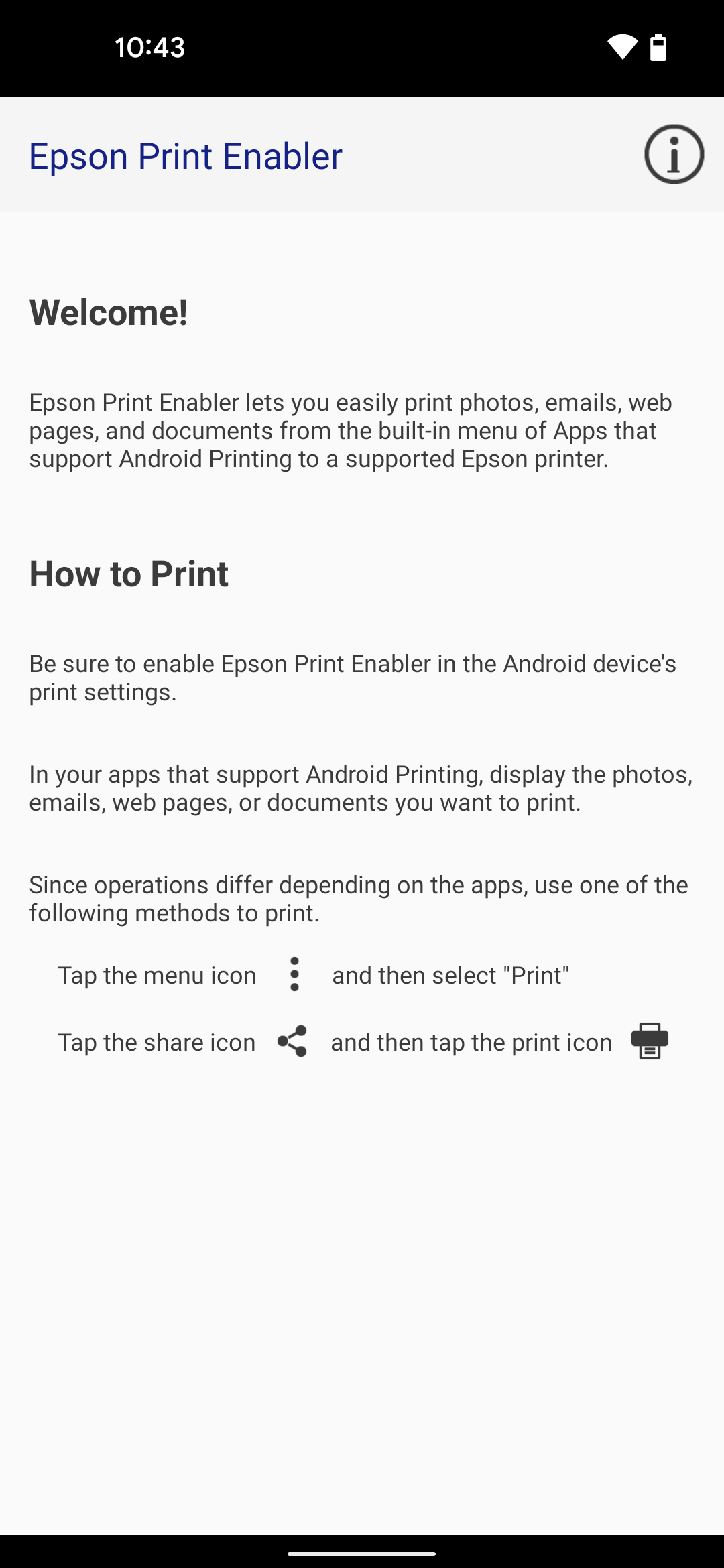Tap the printer icon illustration
The width and height of the screenshot is (724, 1568).
(x=649, y=1041)
